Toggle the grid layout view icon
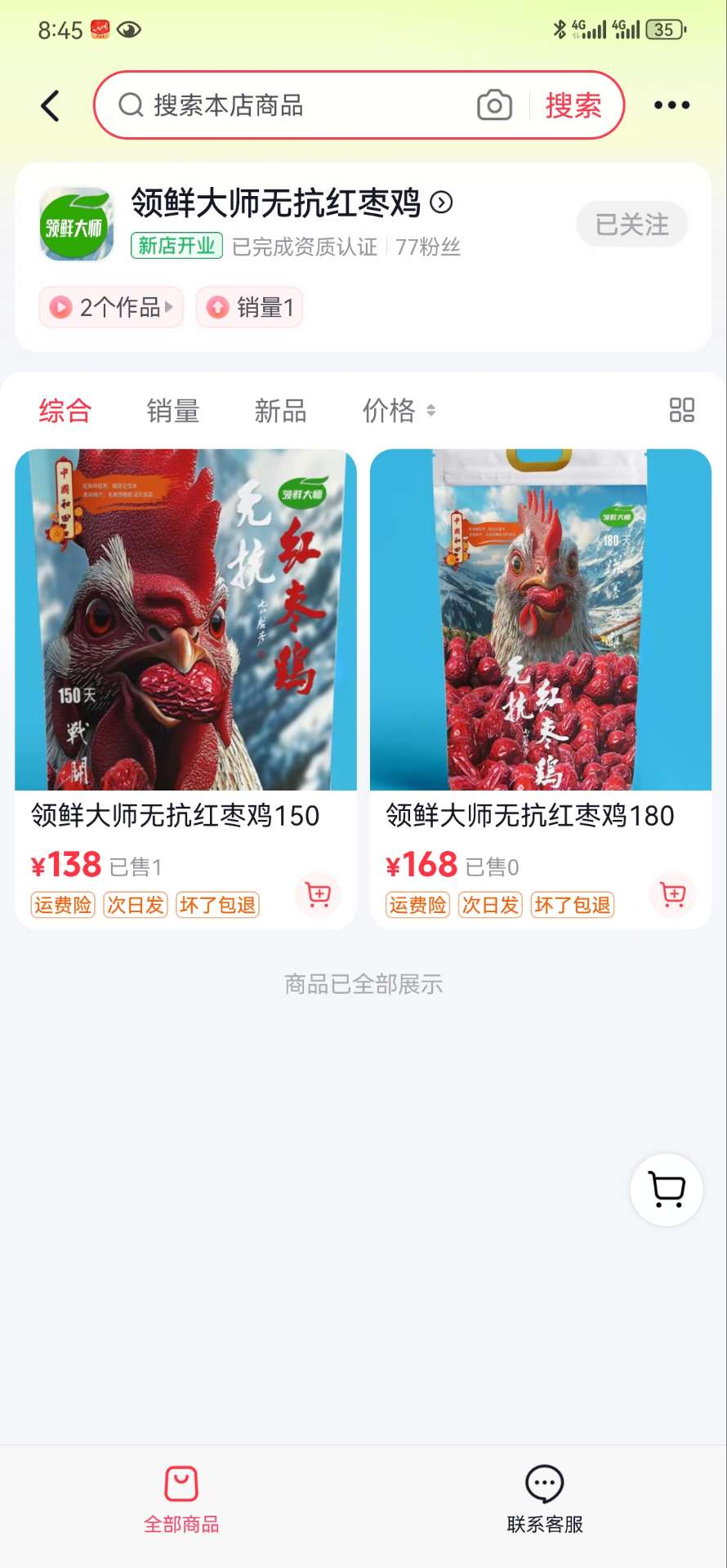 point(681,410)
